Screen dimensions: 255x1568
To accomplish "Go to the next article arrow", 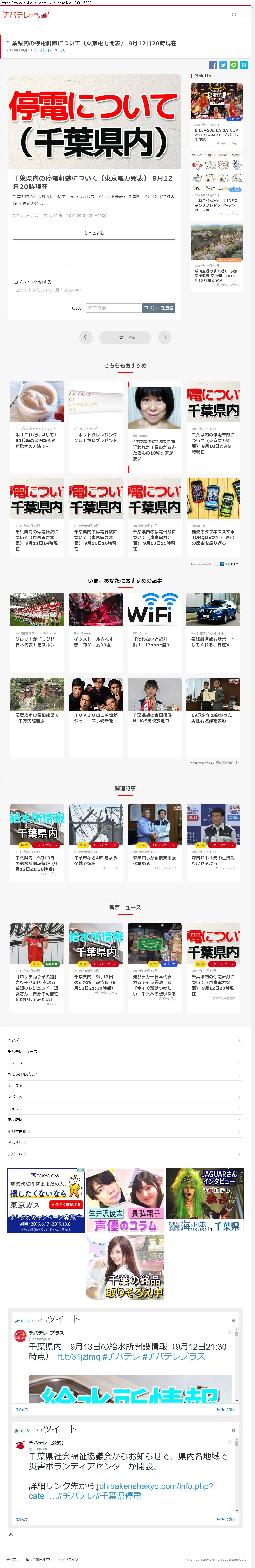I will click(x=164, y=337).
